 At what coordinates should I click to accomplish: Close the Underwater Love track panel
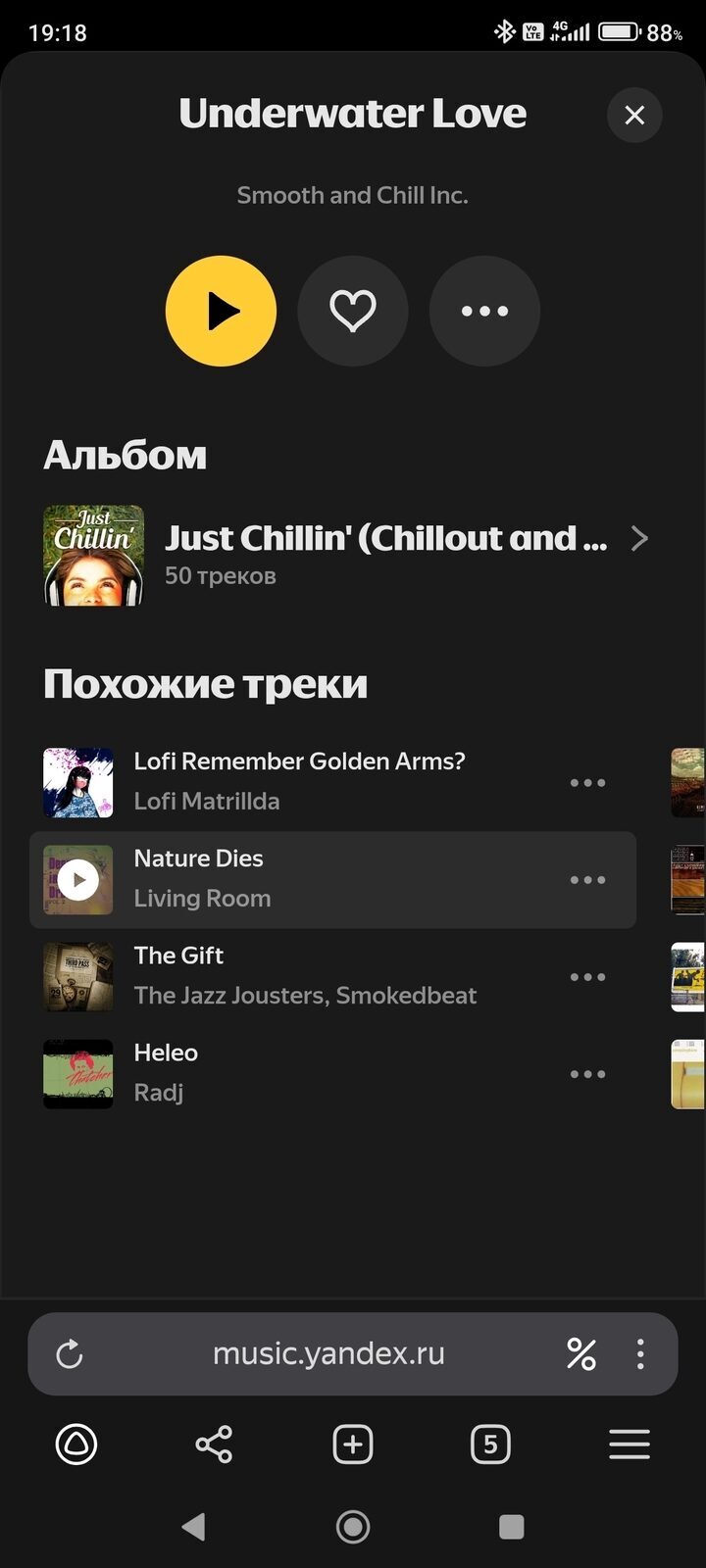point(634,115)
